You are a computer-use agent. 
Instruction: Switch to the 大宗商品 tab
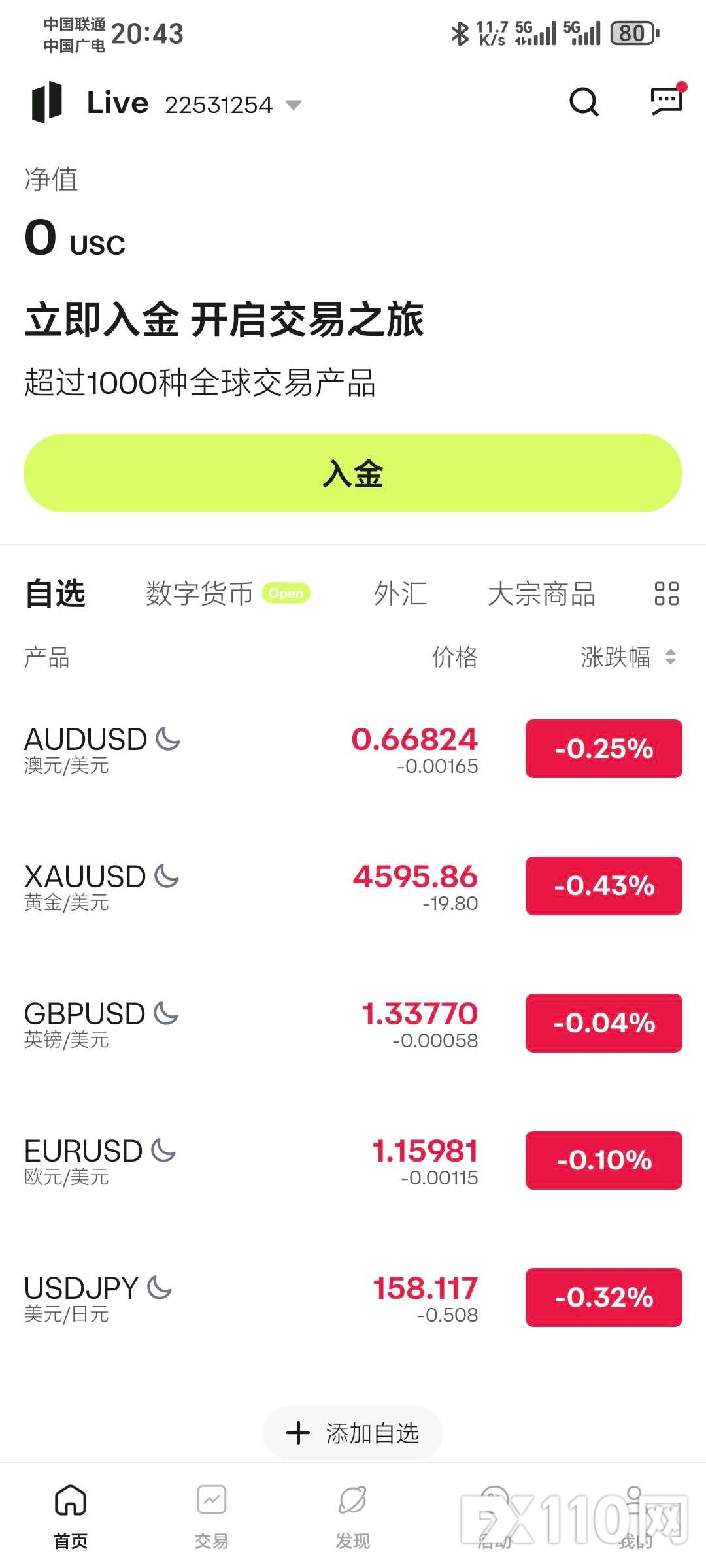541,594
